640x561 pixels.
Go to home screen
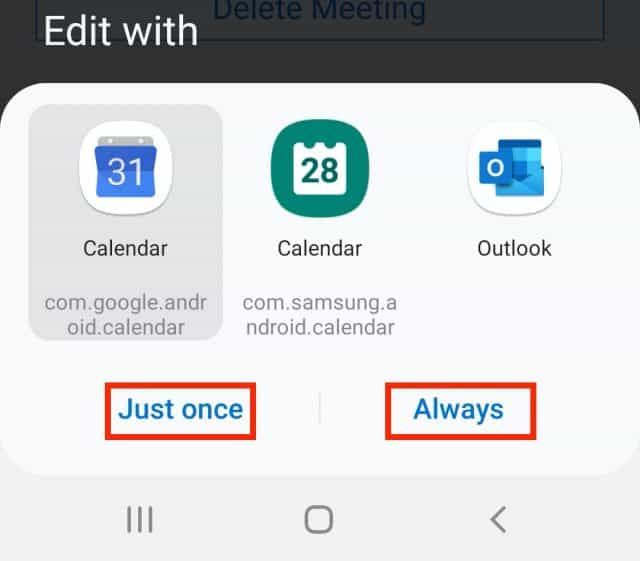(319, 519)
